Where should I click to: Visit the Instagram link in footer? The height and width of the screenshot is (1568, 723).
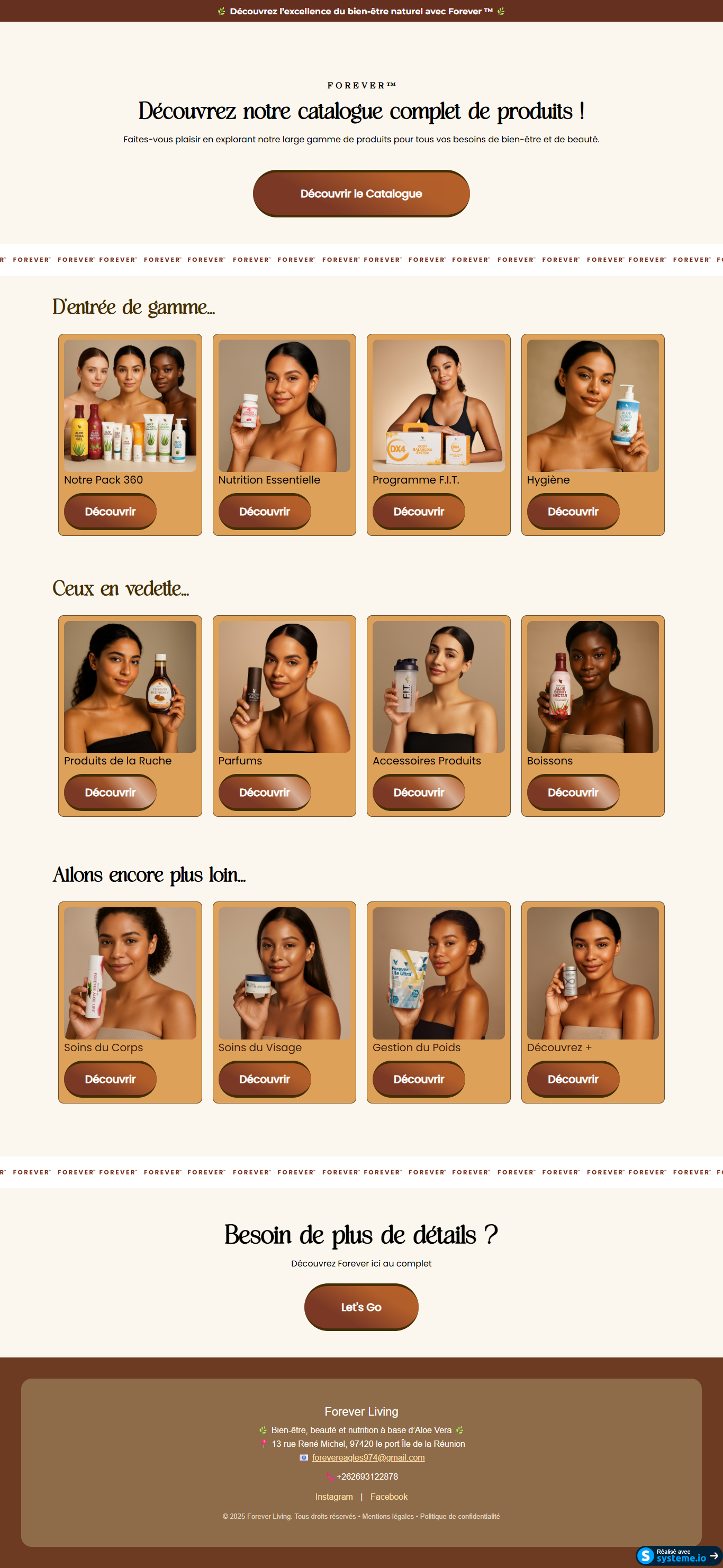[x=334, y=1496]
